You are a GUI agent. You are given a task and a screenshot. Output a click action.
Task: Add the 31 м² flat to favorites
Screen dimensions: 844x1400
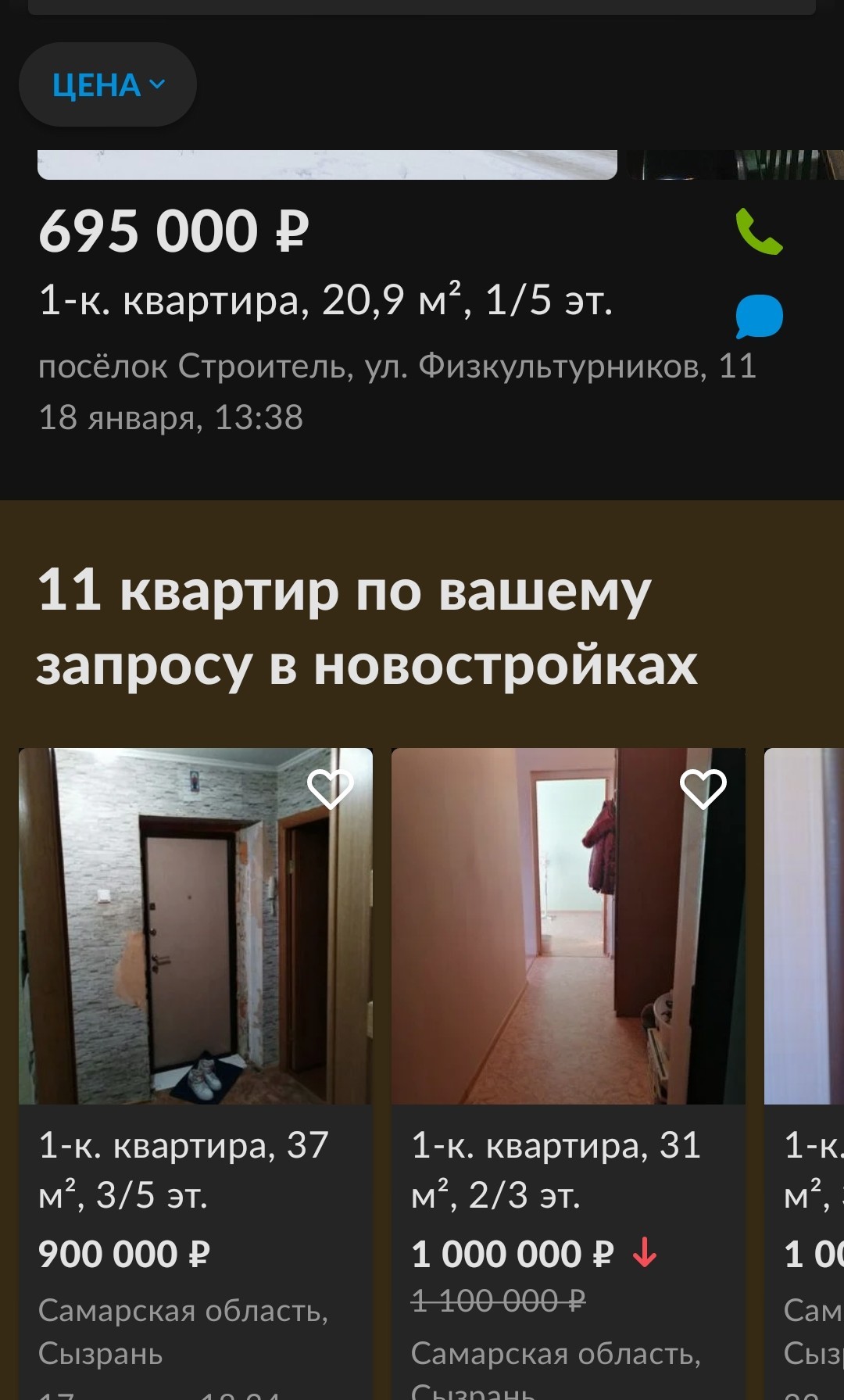tap(703, 788)
